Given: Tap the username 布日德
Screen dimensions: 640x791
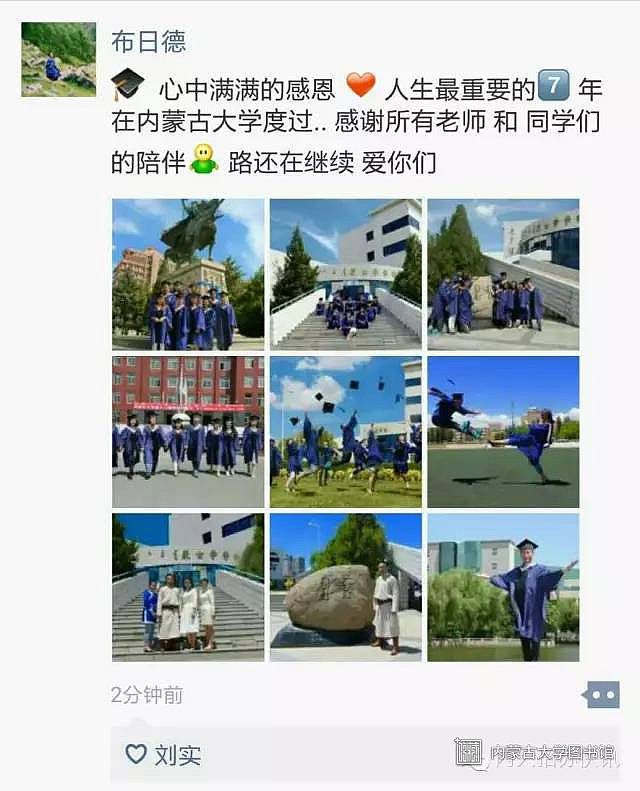Looking at the screenshot, I should (148, 41).
